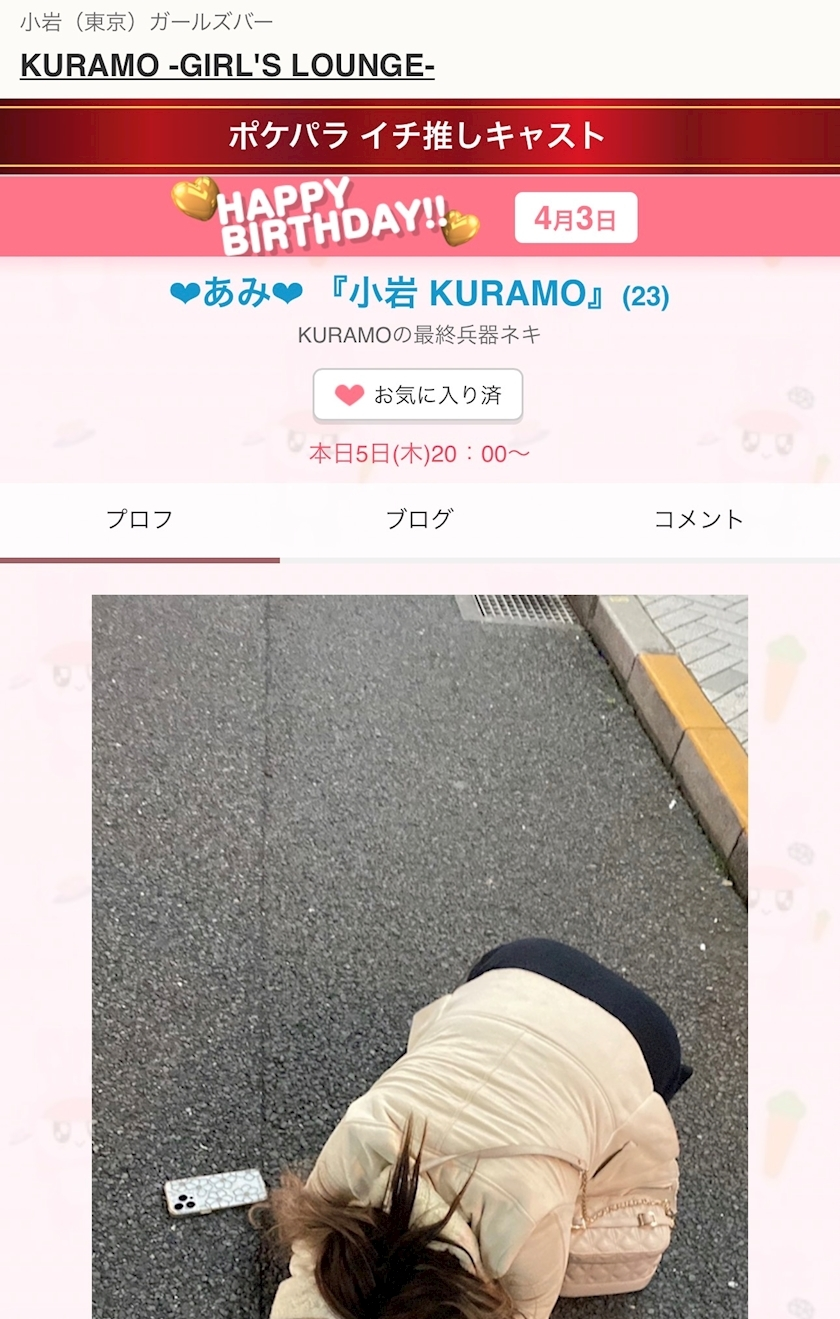This screenshot has height=1319, width=840.
Task: Switch to the ブログ tab
Action: 419,519
